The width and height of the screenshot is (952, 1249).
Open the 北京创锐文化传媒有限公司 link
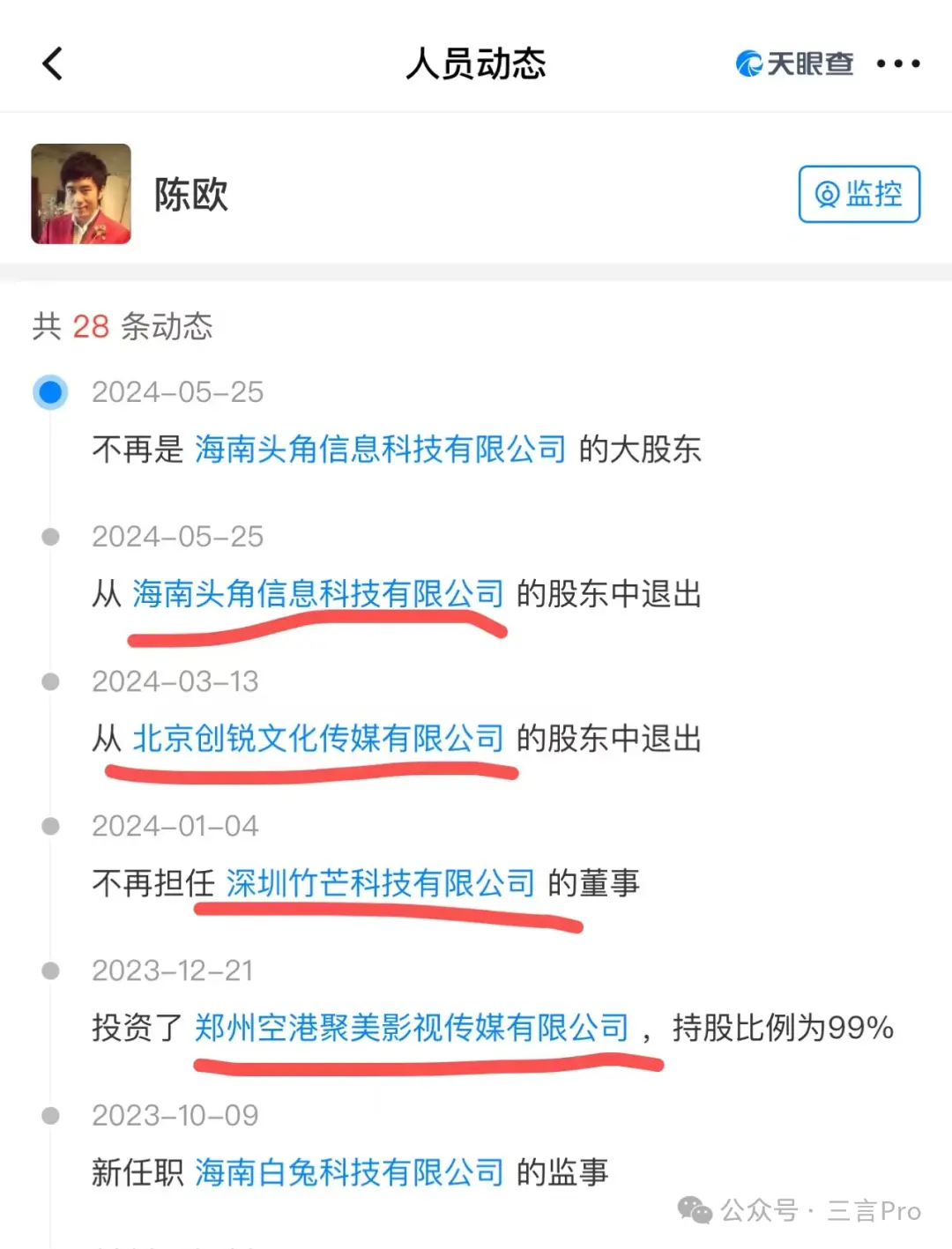pos(317,739)
